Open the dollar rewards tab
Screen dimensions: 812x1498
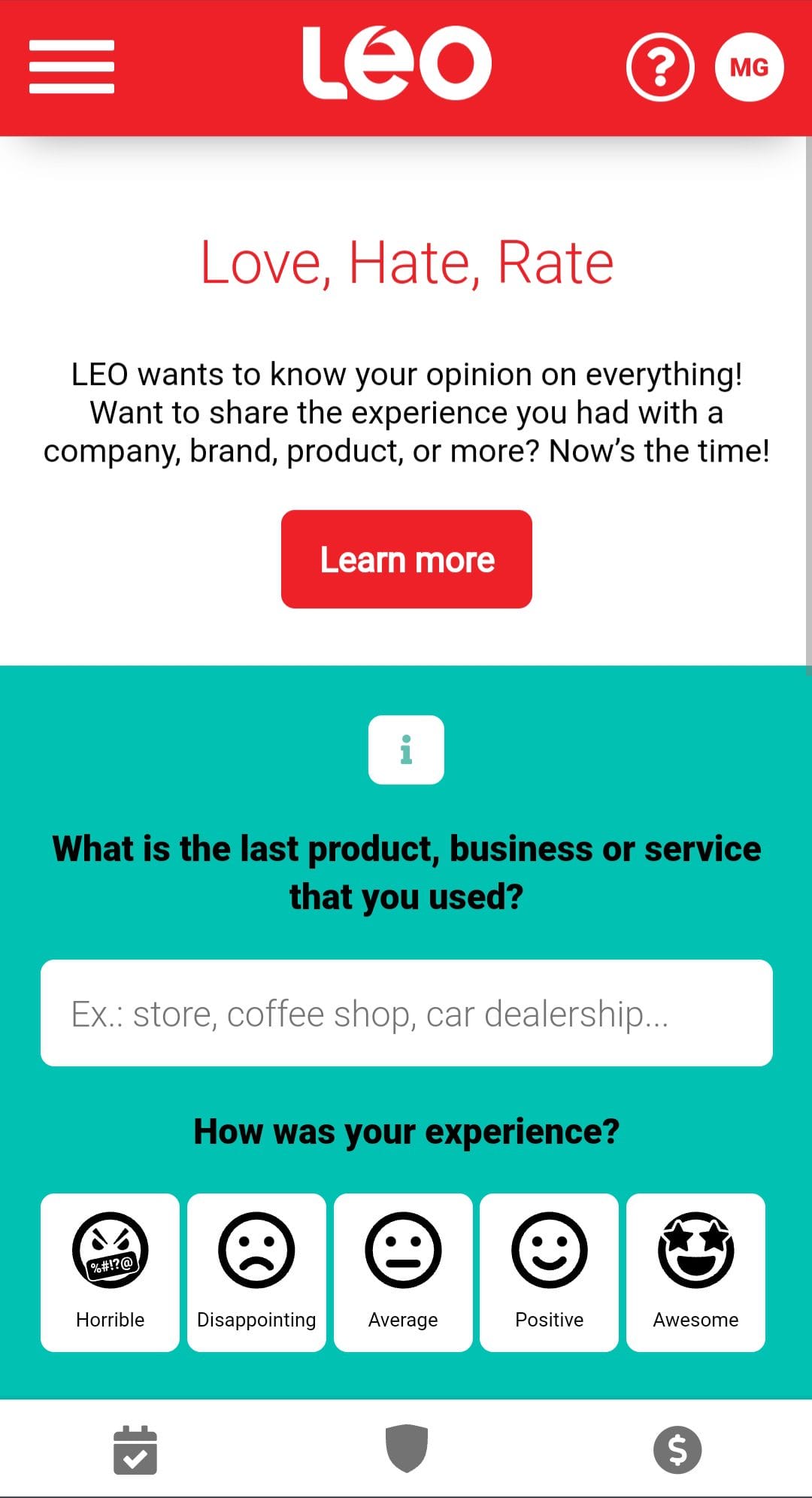(677, 1450)
